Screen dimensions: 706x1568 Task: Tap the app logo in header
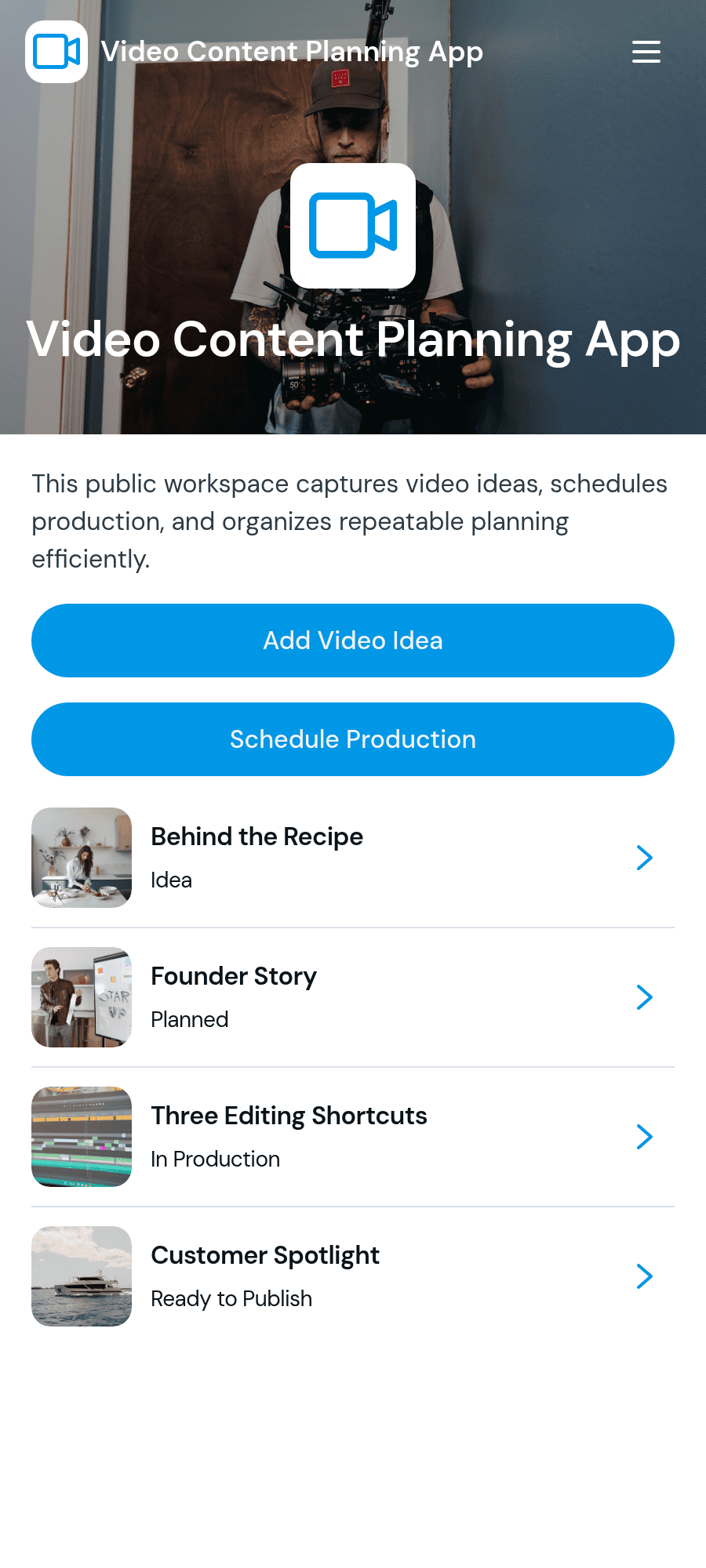coord(56,52)
